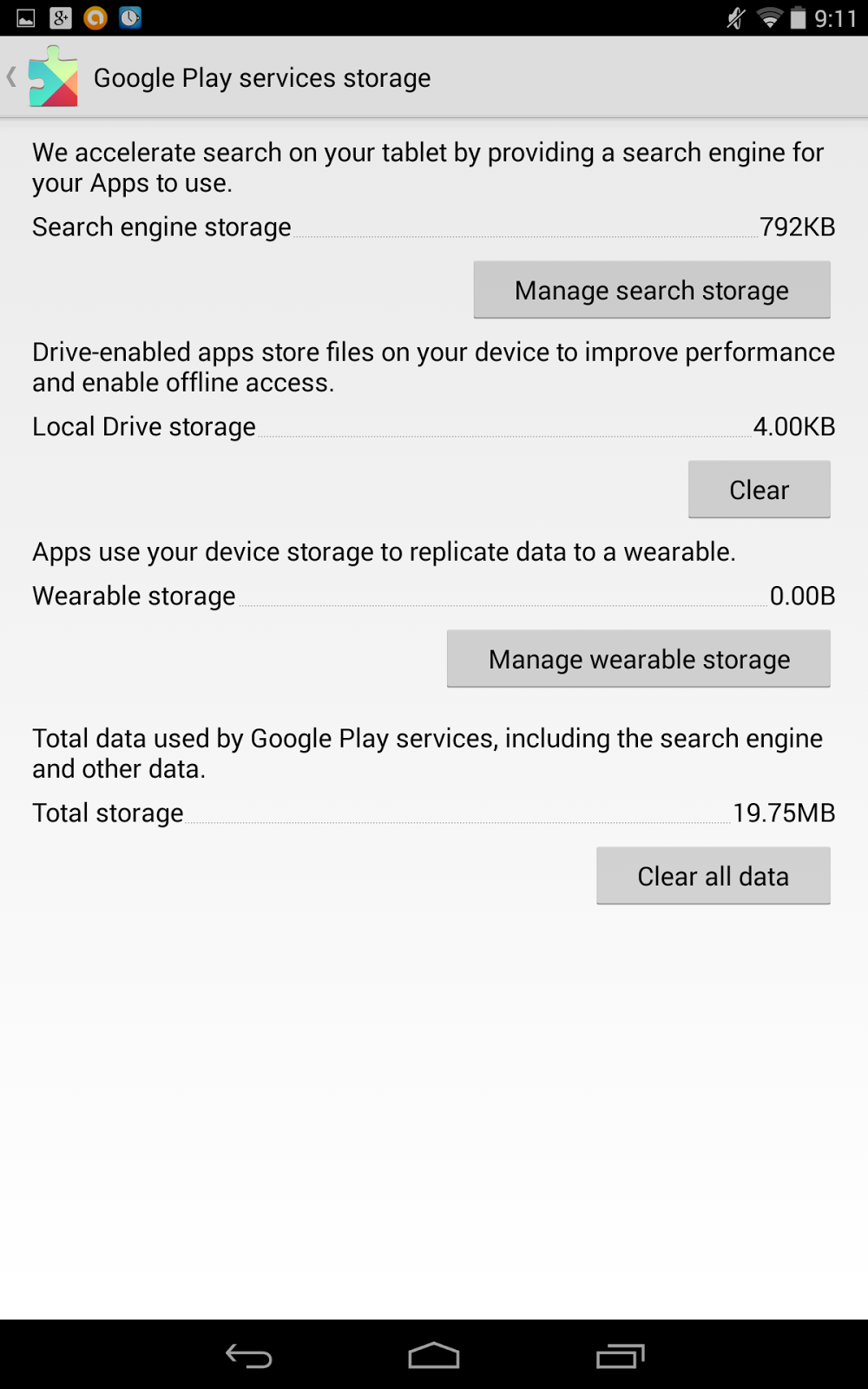Viewport: 868px width, 1389px height.
Task: Tap the back arrow in the action bar
Action: [10, 77]
